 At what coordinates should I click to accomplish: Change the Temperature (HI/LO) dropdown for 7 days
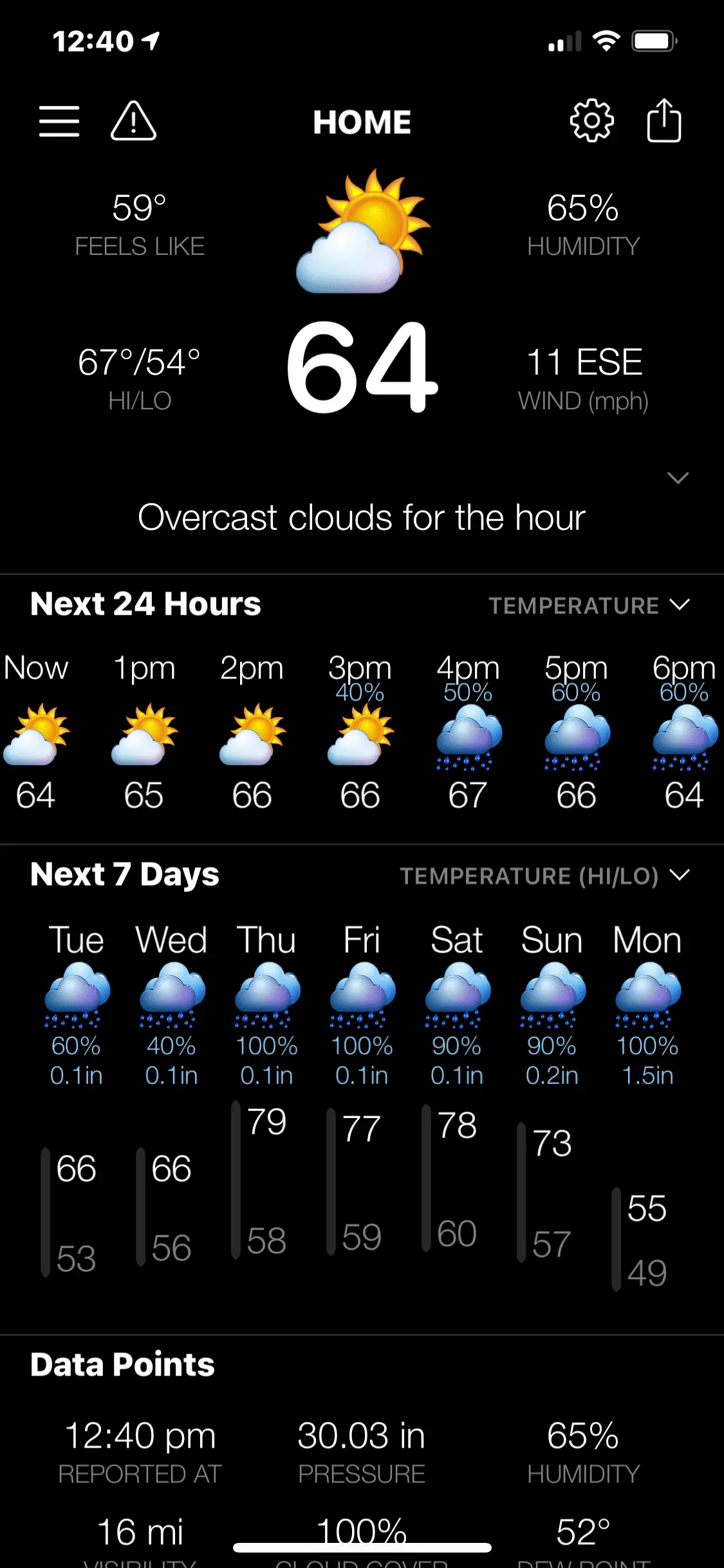(544, 875)
